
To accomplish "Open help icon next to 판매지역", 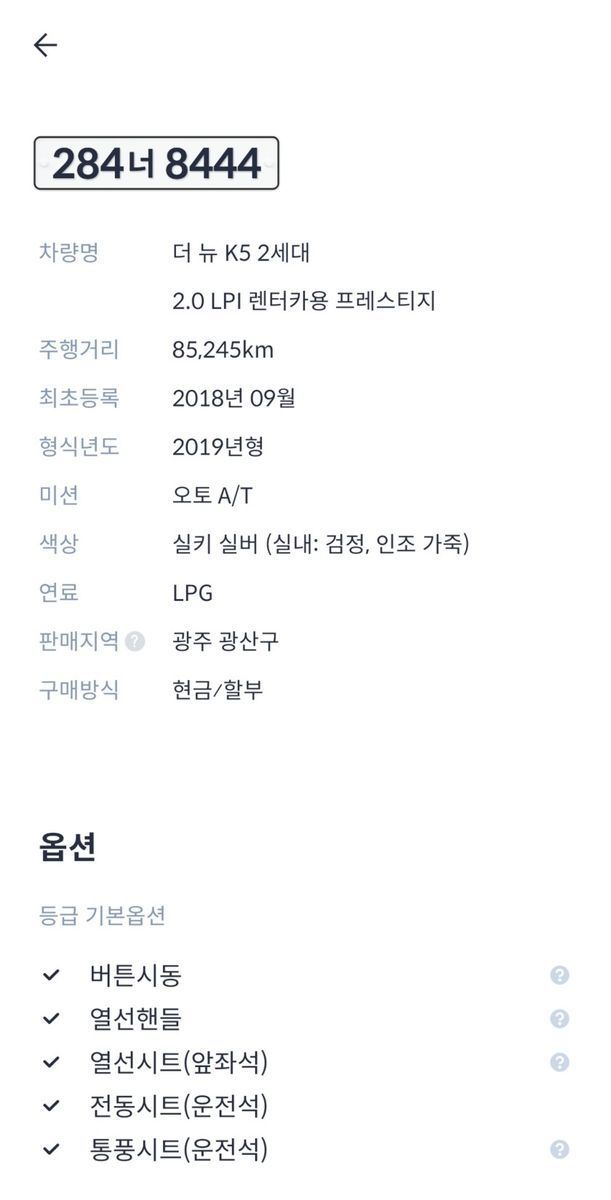I will (x=135, y=641).
